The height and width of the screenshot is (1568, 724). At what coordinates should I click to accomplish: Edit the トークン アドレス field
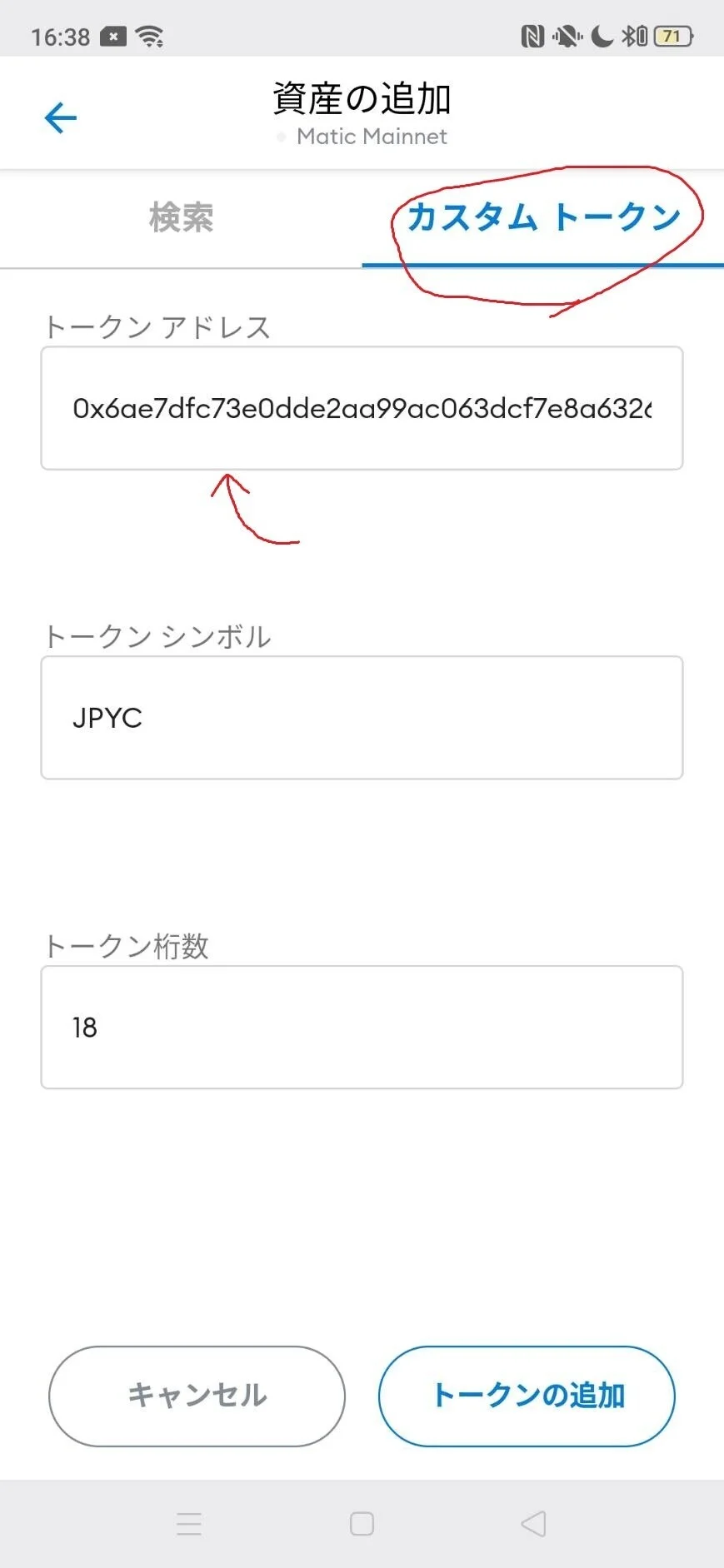point(362,408)
